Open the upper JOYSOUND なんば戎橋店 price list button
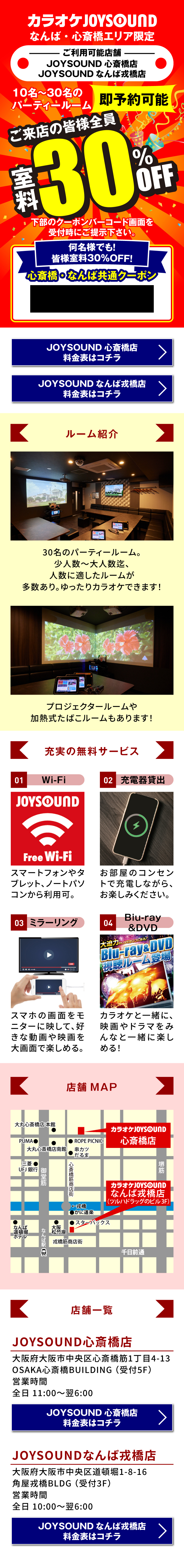This screenshot has height=1568, width=184. tap(91, 388)
